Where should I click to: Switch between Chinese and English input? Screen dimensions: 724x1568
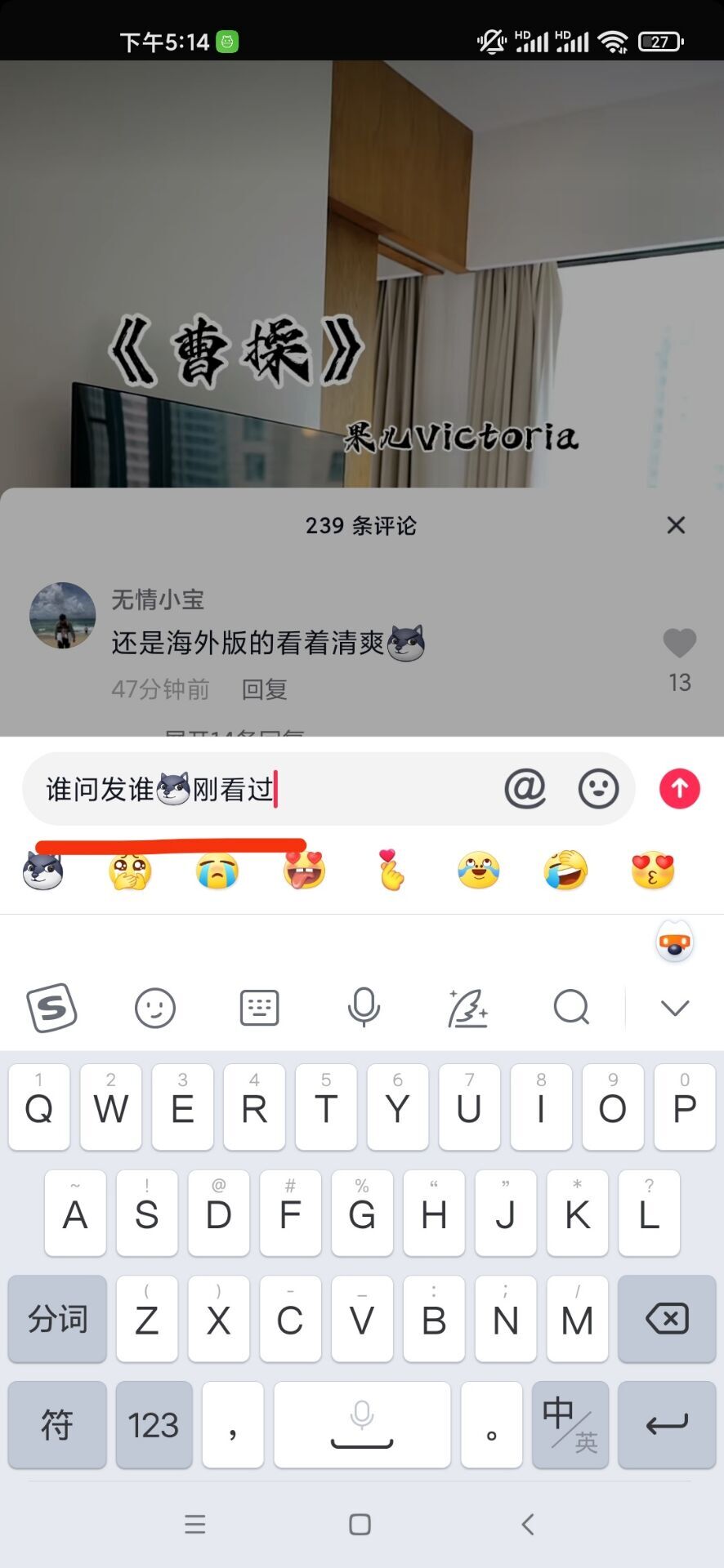pyautogui.click(x=570, y=1424)
